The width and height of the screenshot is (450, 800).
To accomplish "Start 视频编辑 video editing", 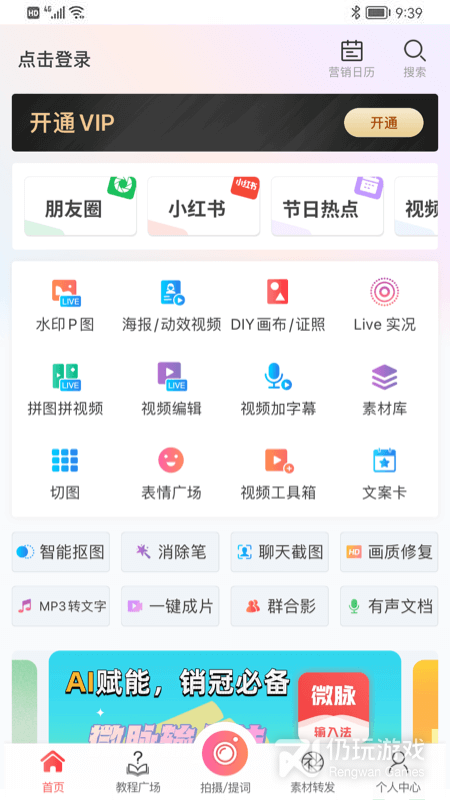I will 171,390.
